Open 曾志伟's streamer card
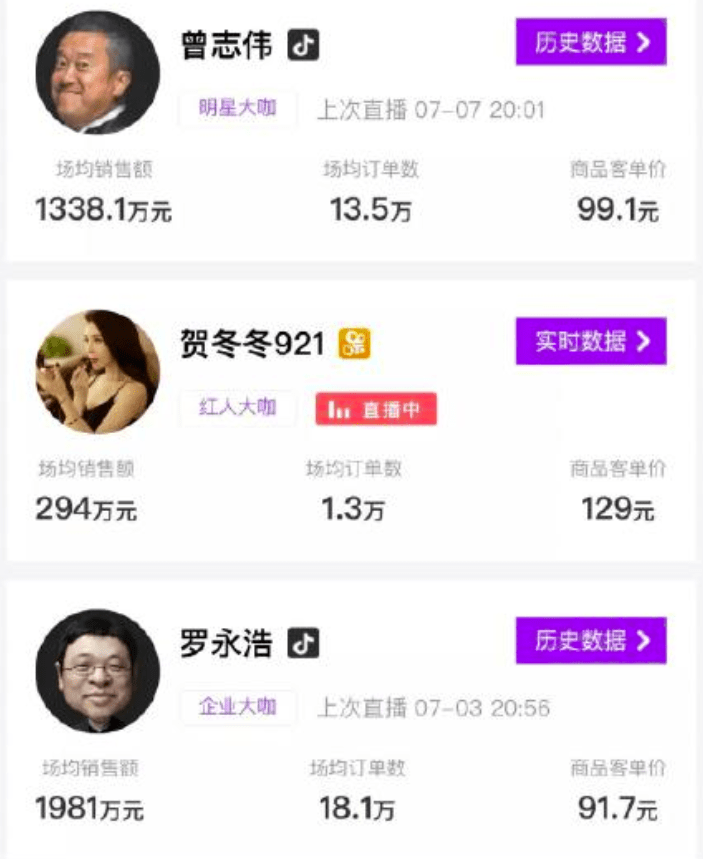 226,45
